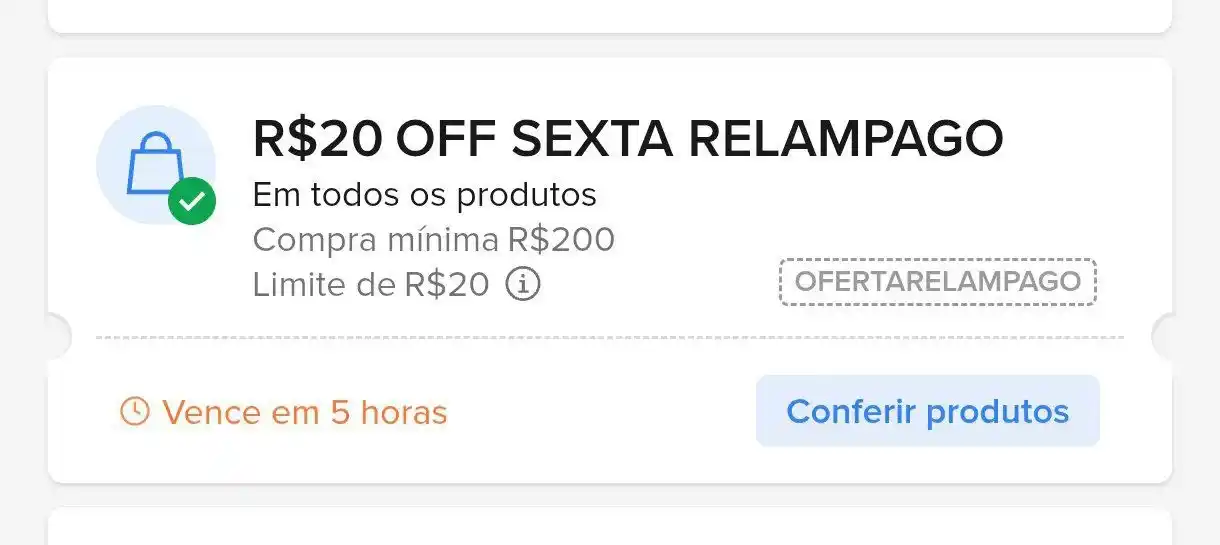This screenshot has width=1220, height=545.
Task: Tap the OFERTARELAMPAGO coupon code chip
Action: tap(937, 282)
